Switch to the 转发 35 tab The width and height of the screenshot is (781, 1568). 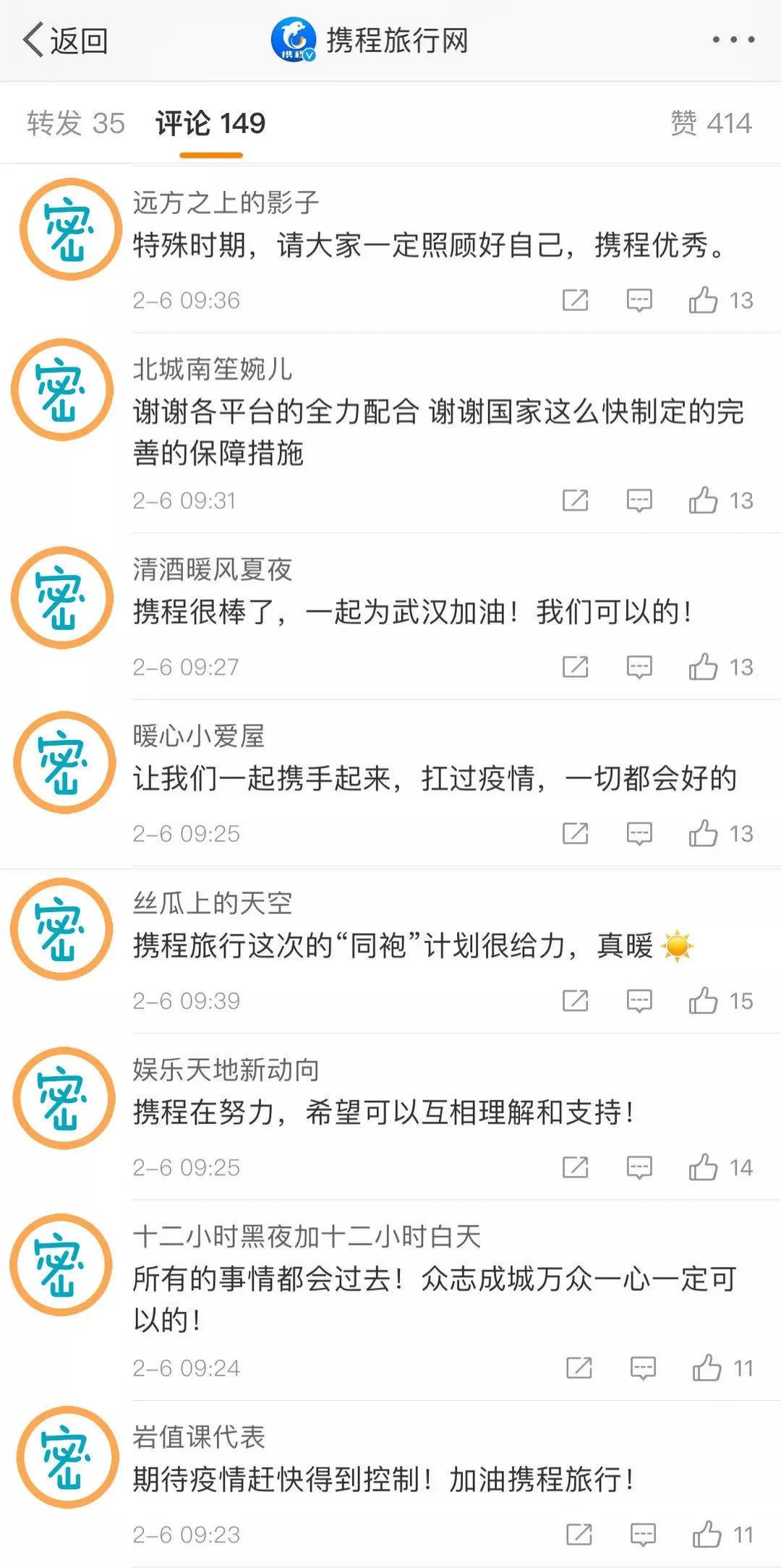[x=76, y=124]
